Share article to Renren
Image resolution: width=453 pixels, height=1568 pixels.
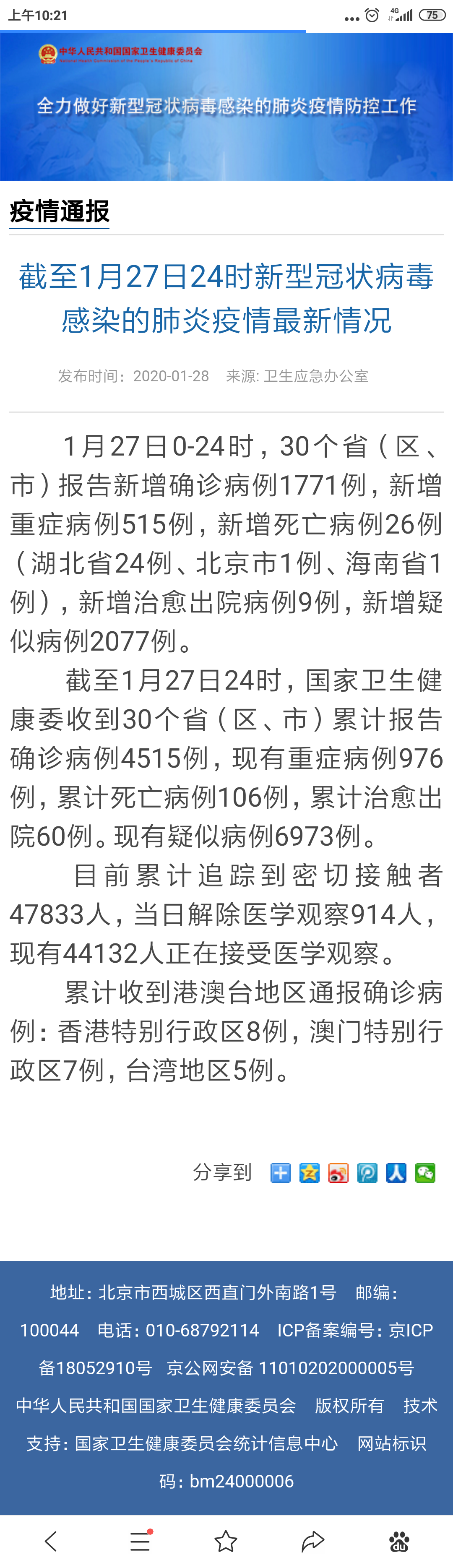coord(396,1172)
